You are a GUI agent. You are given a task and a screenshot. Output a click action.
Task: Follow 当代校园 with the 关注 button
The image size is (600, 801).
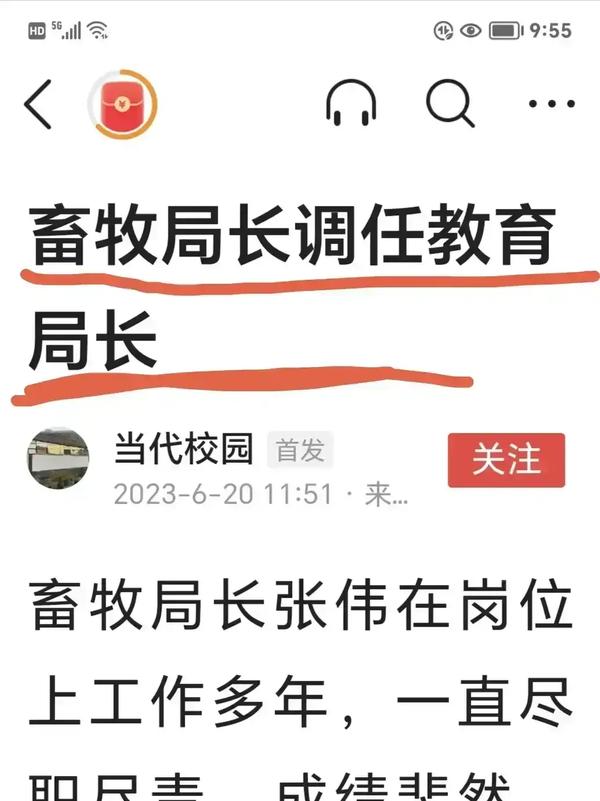pos(506,460)
